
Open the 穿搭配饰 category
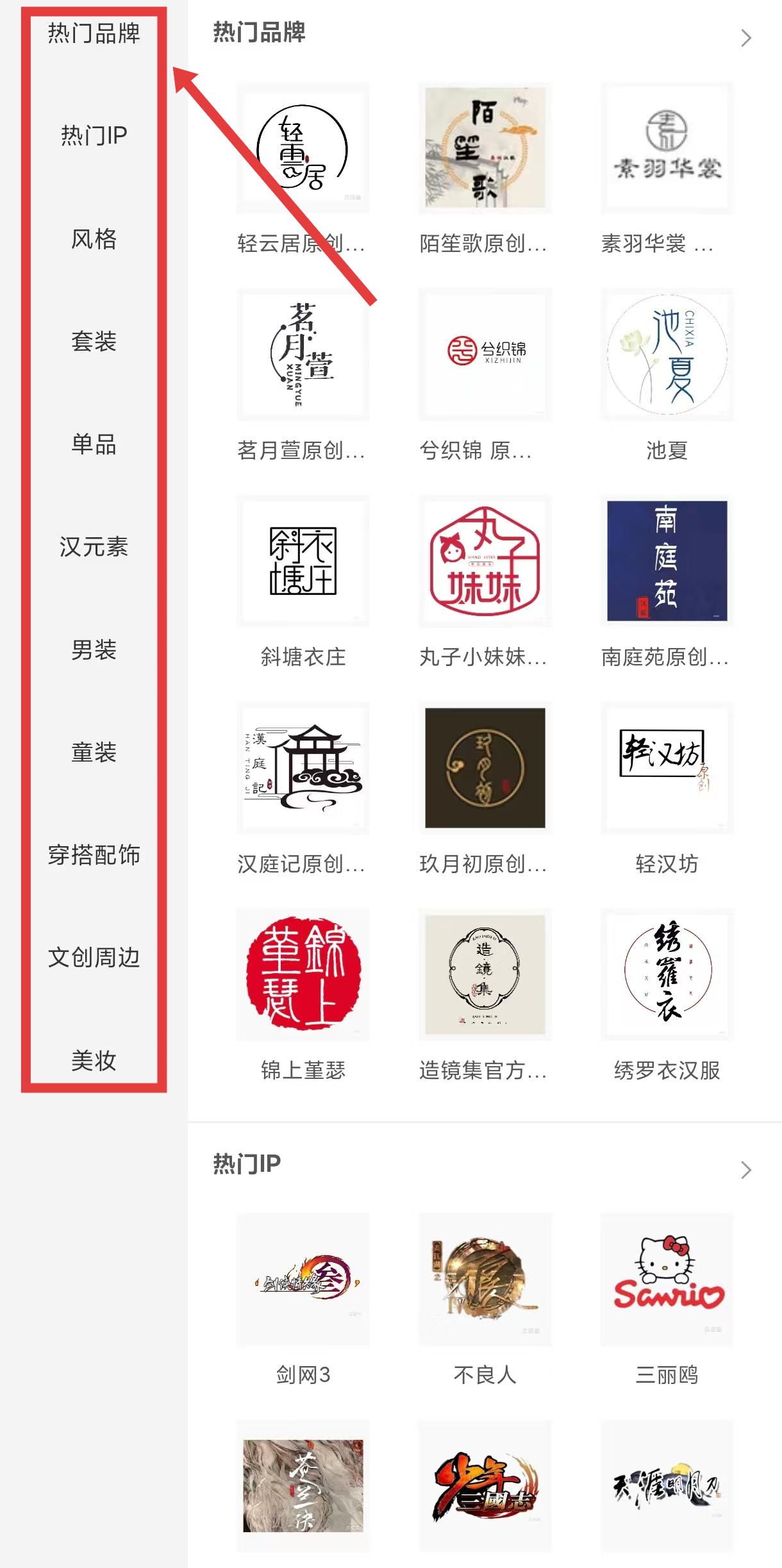94,855
